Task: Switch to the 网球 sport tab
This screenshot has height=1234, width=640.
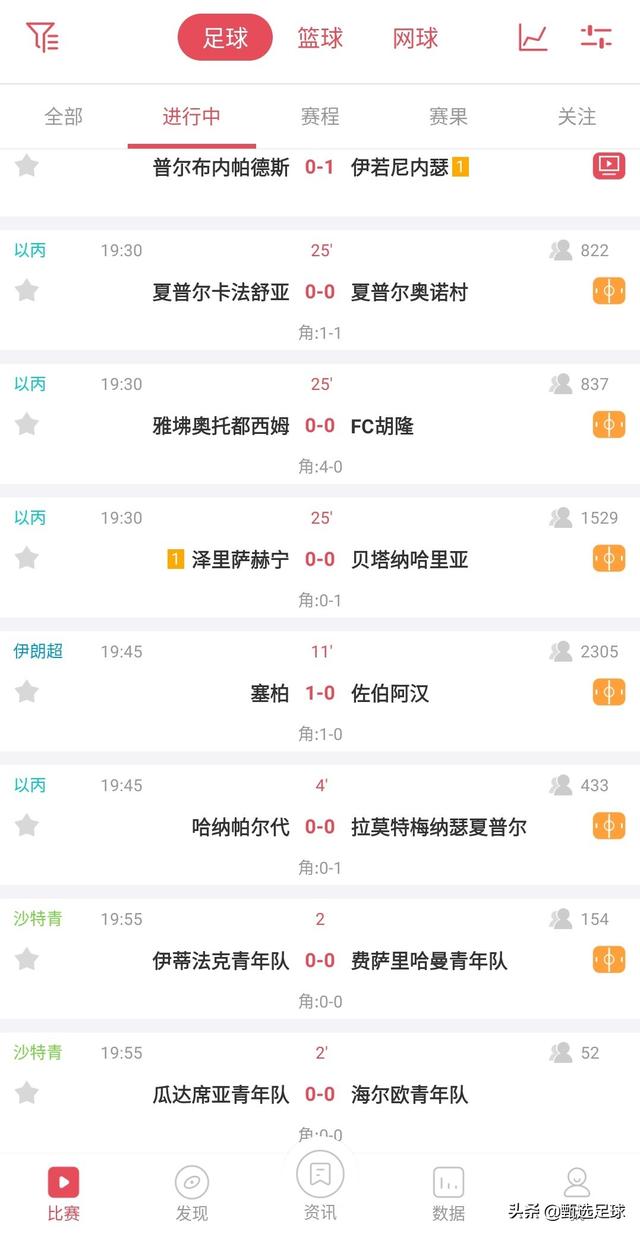Action: pyautogui.click(x=415, y=38)
